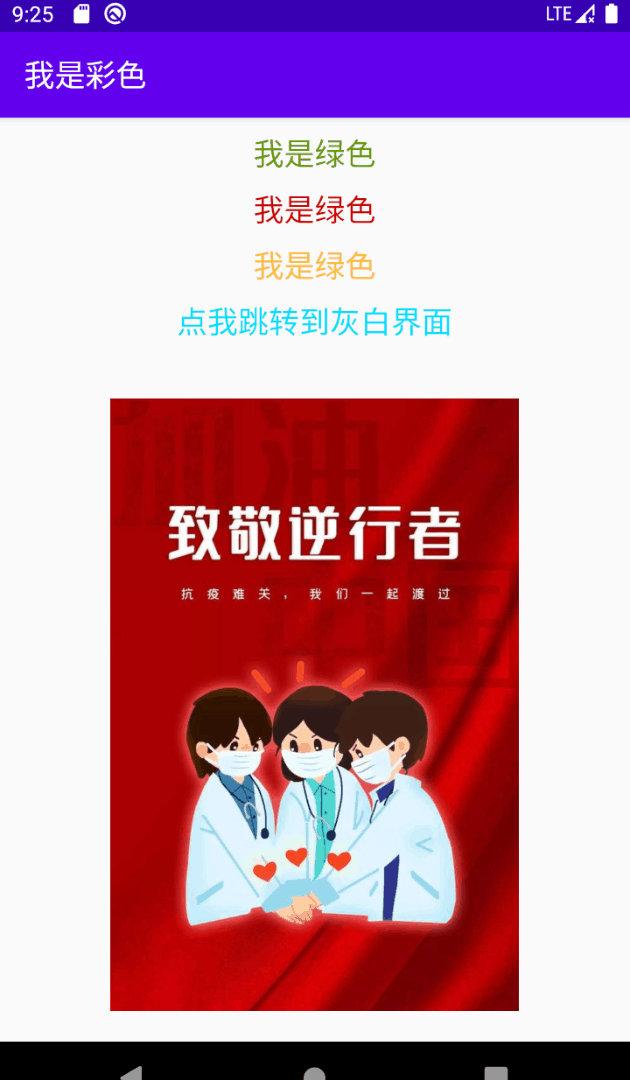Go back using system back button
The image size is (630, 1080).
(x=131, y=1072)
